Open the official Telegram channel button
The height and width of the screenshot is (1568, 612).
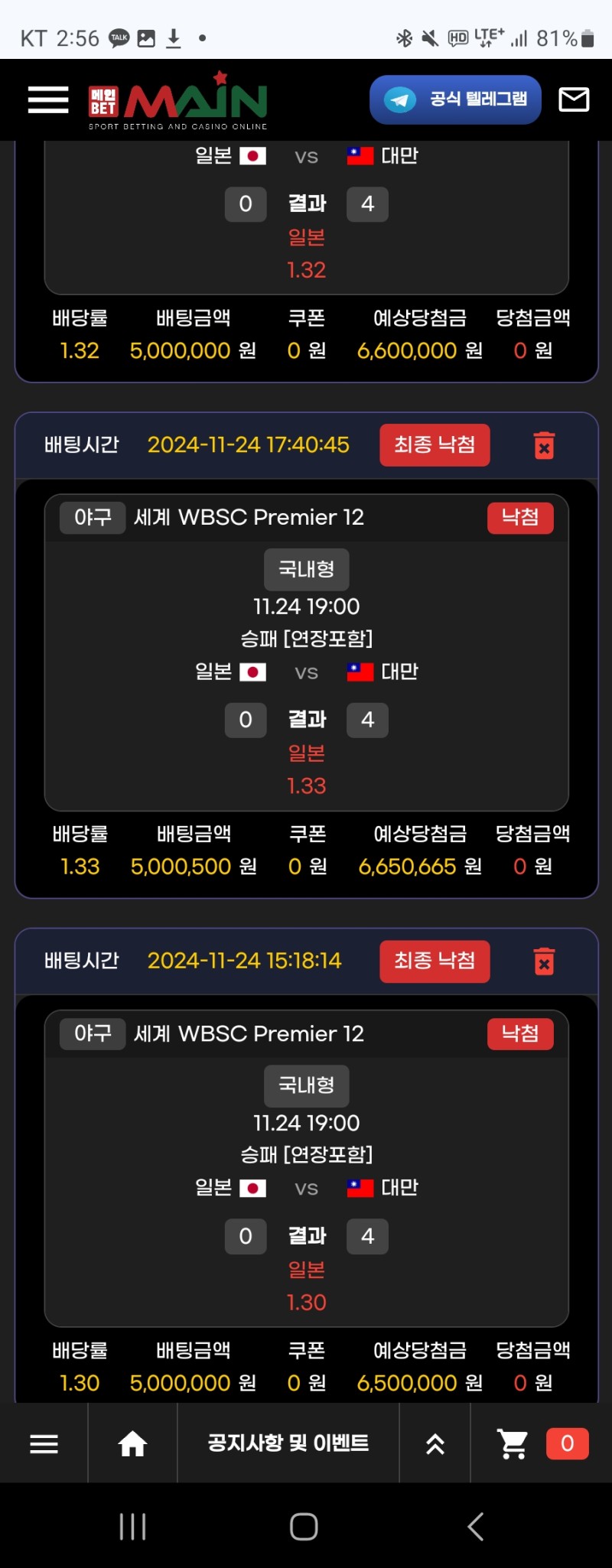[x=455, y=99]
